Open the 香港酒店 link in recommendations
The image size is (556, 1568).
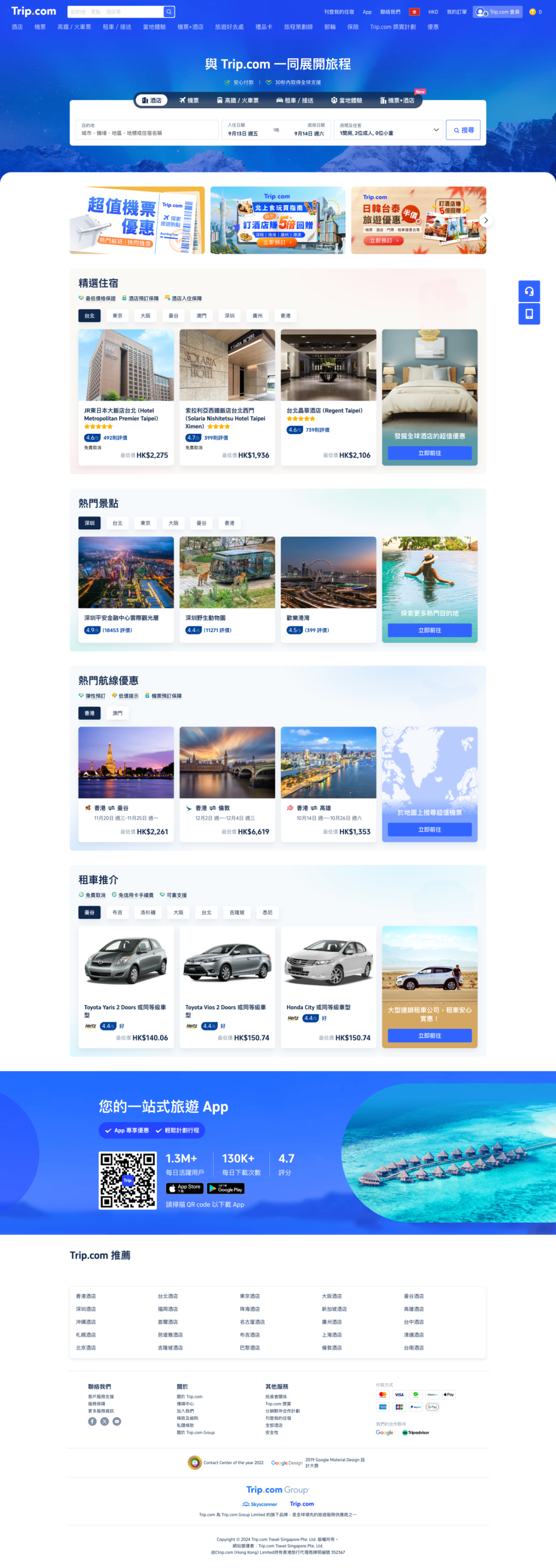tap(86, 1296)
